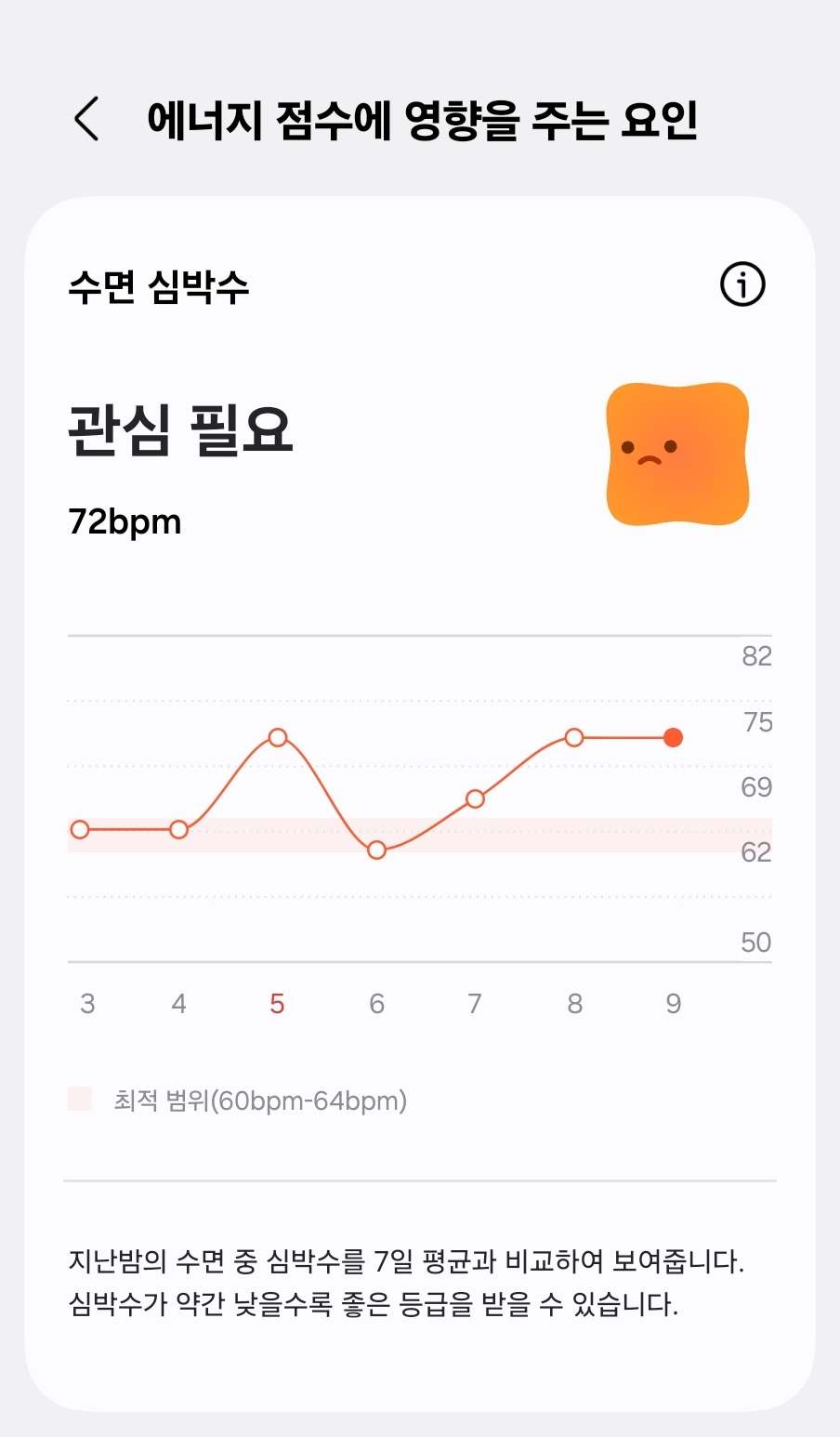Select the day 4 point on the chart

(x=178, y=829)
